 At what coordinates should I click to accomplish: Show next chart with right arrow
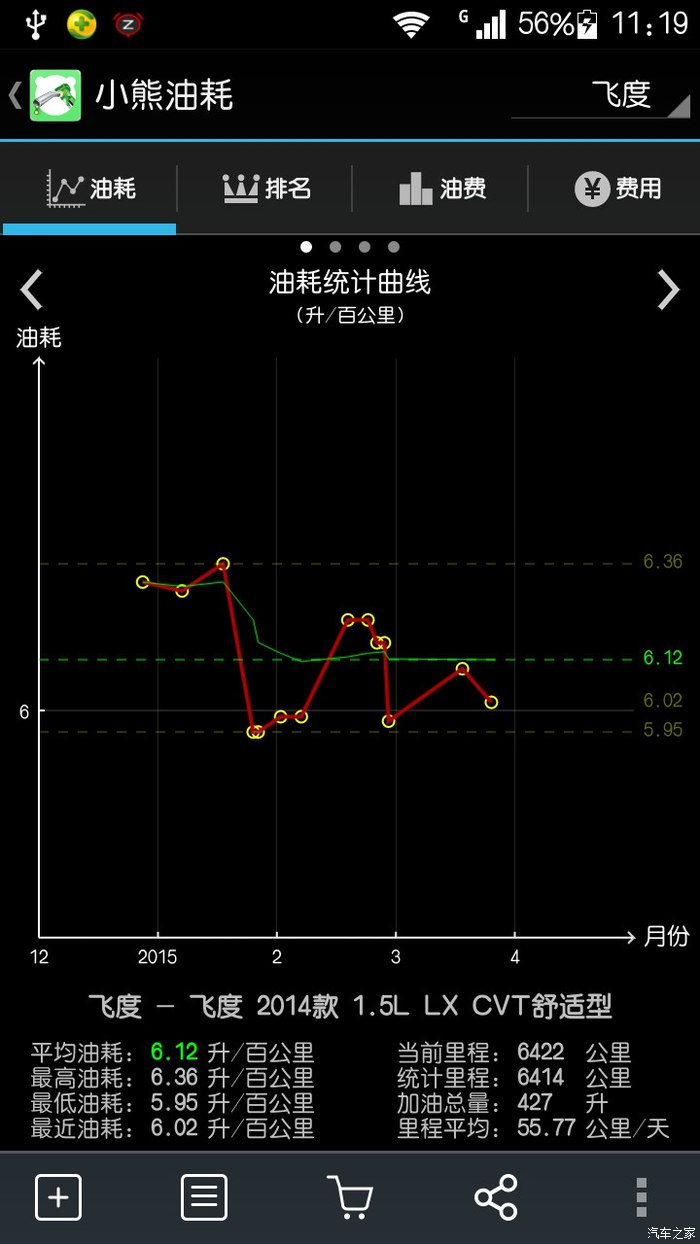pos(667,290)
